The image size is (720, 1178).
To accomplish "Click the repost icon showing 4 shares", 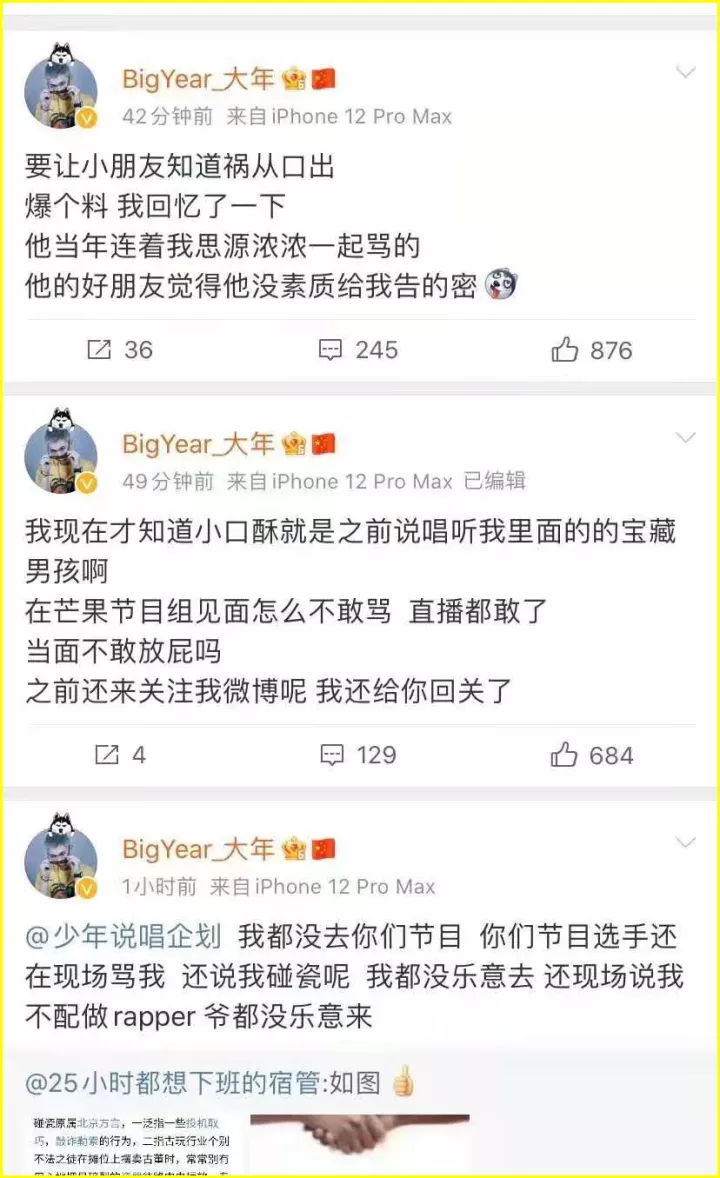I will pos(105,755).
